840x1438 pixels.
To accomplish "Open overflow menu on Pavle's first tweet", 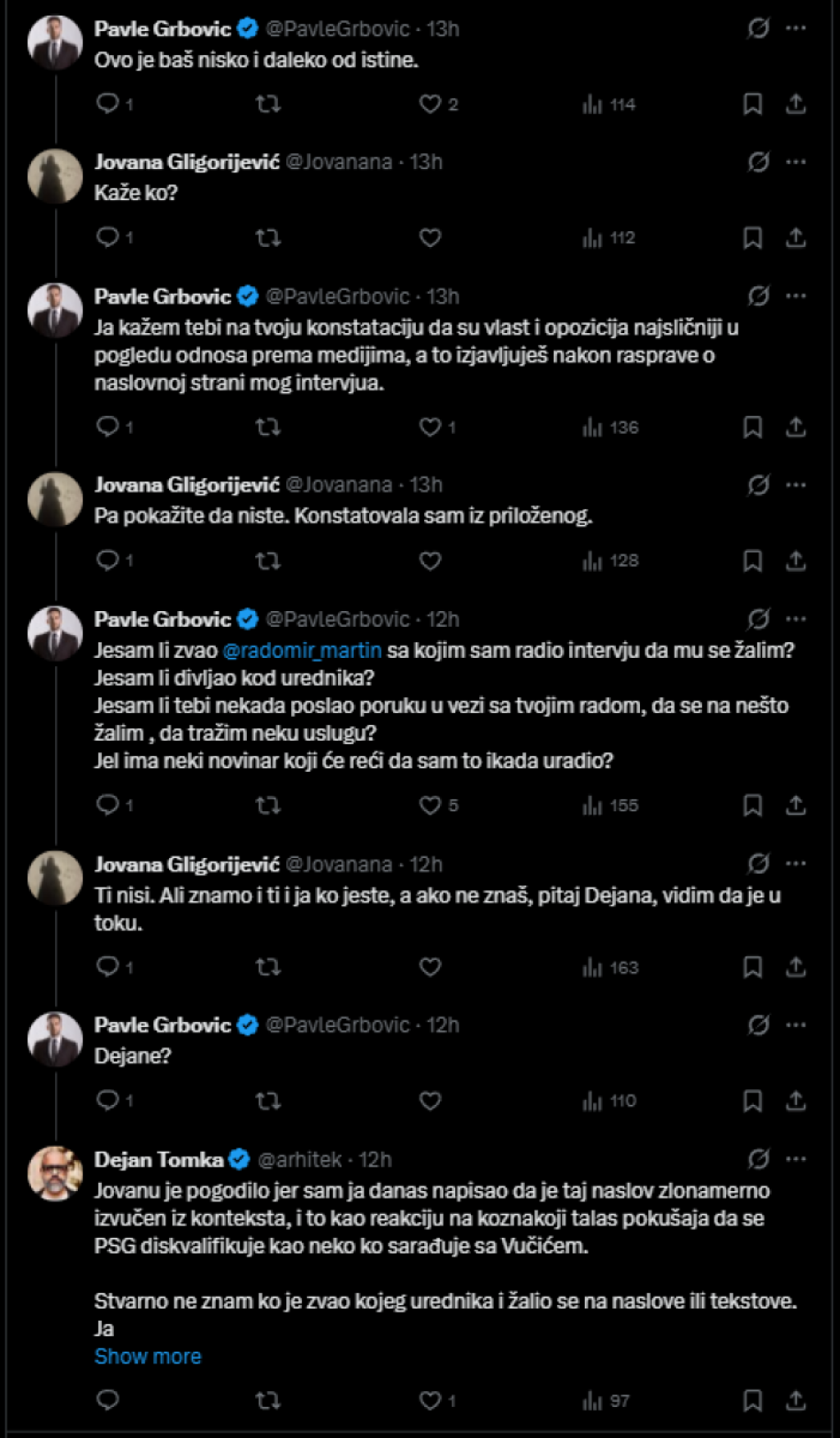I will coord(795,28).
